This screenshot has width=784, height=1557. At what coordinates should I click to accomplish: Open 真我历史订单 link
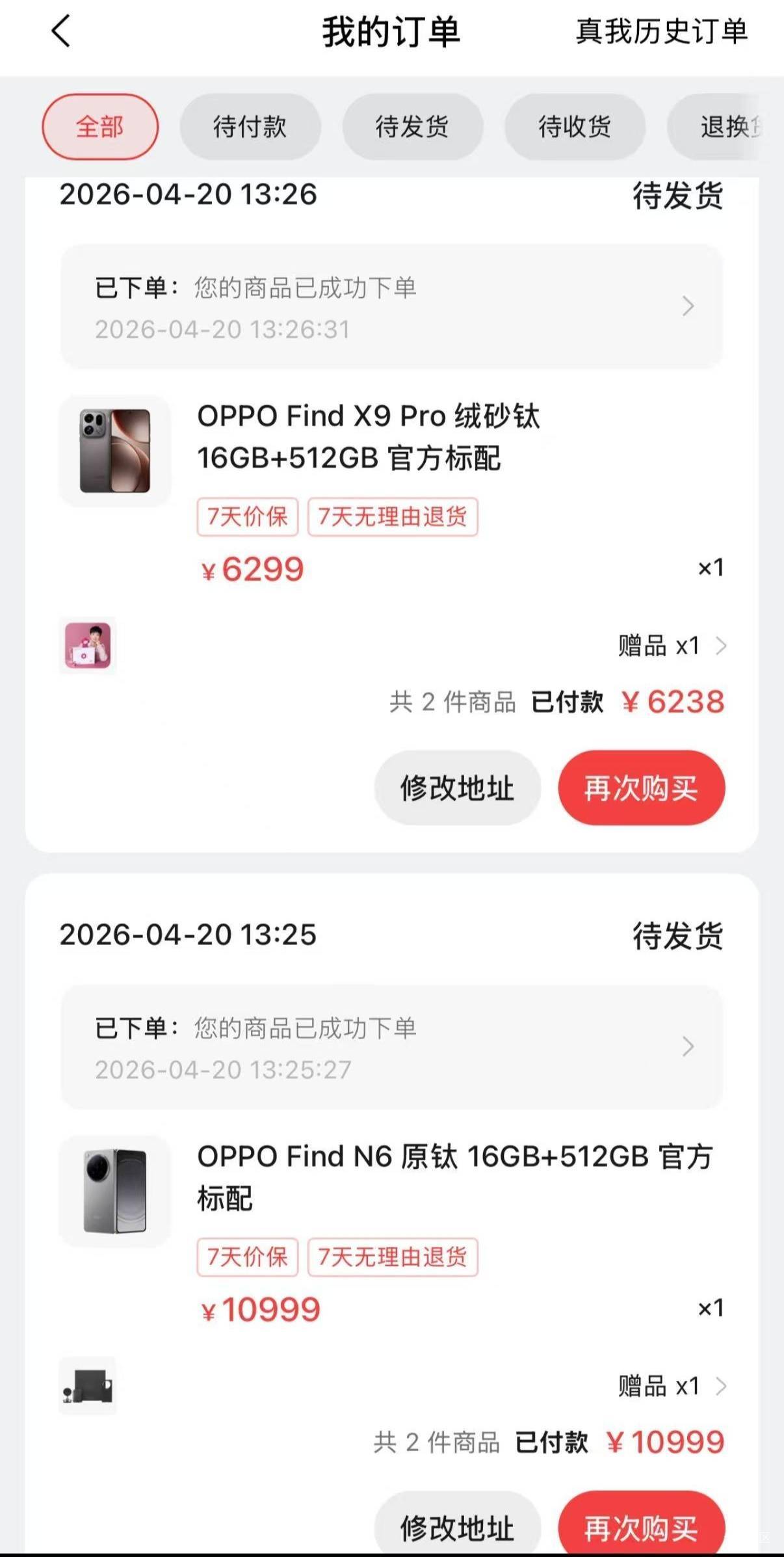pos(661,31)
